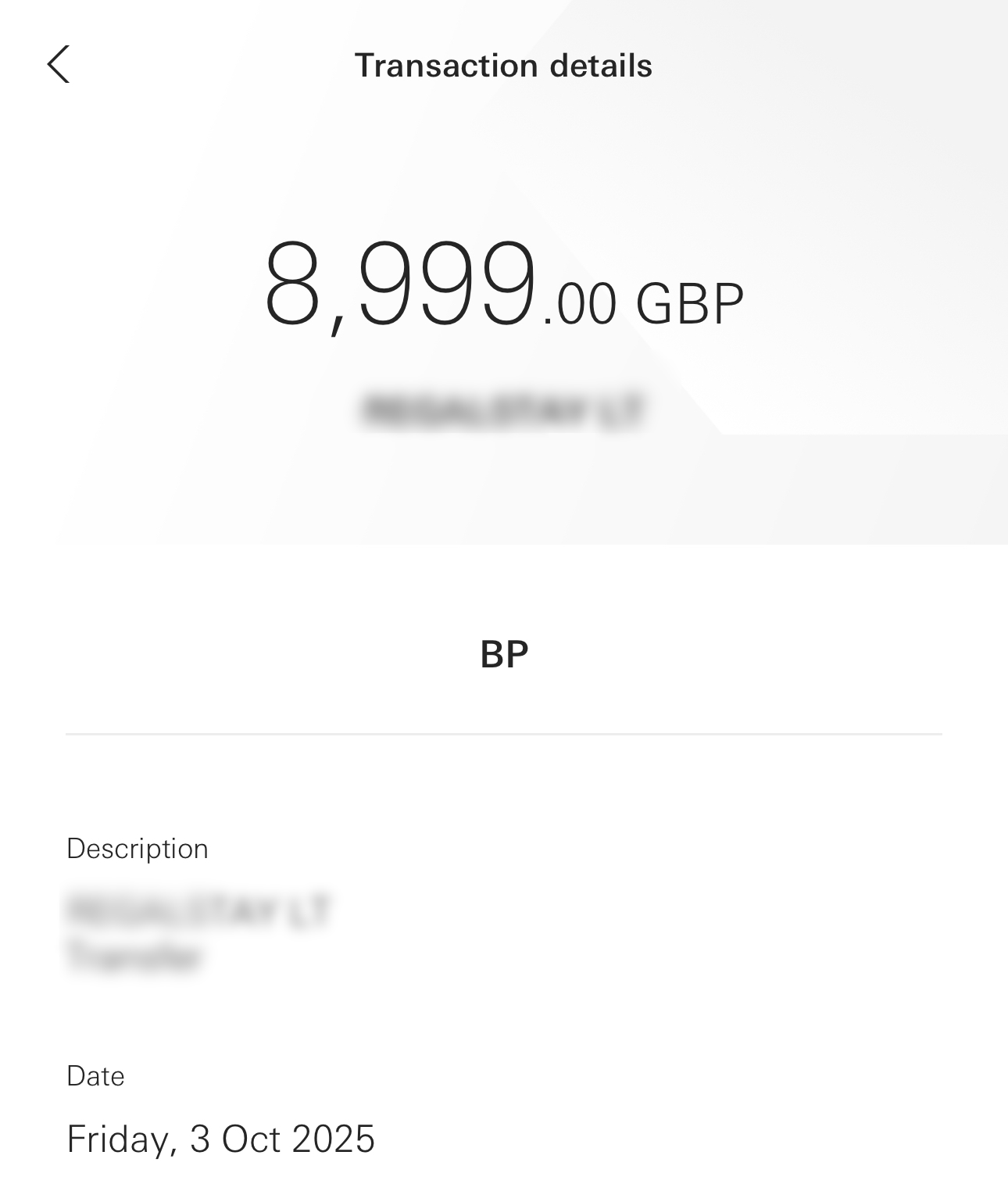Go back from Transaction details
This screenshot has width=1008, height=1191.
click(59, 64)
